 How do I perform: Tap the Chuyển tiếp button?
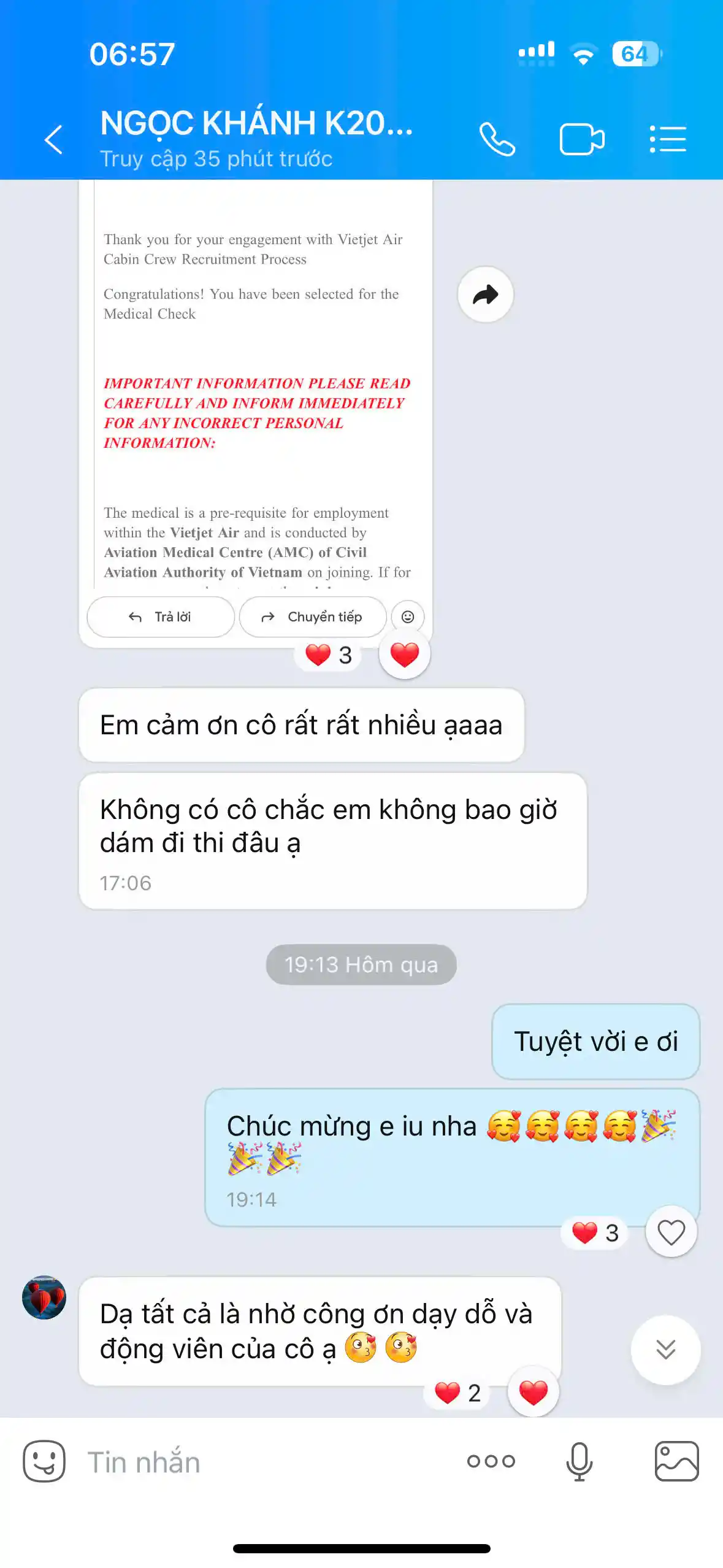[313, 617]
